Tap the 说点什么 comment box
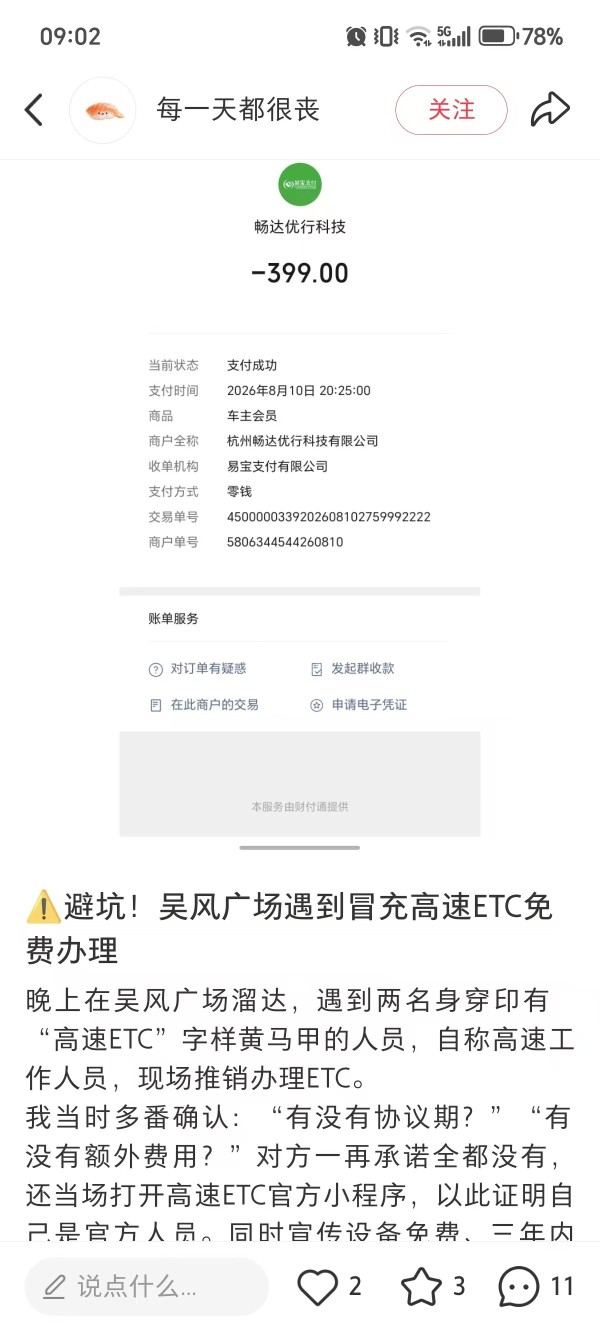 (146, 1286)
